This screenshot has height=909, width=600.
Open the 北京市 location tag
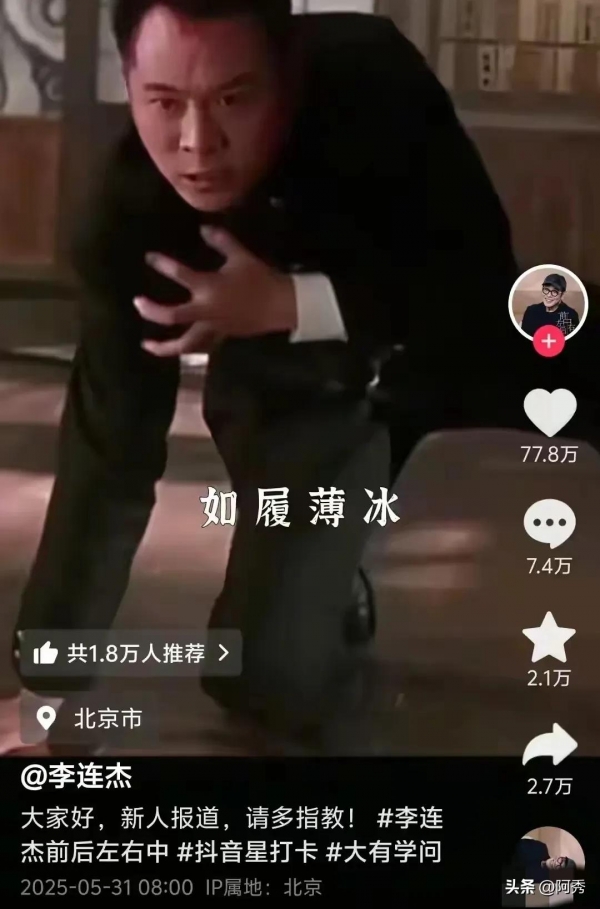coord(90,717)
